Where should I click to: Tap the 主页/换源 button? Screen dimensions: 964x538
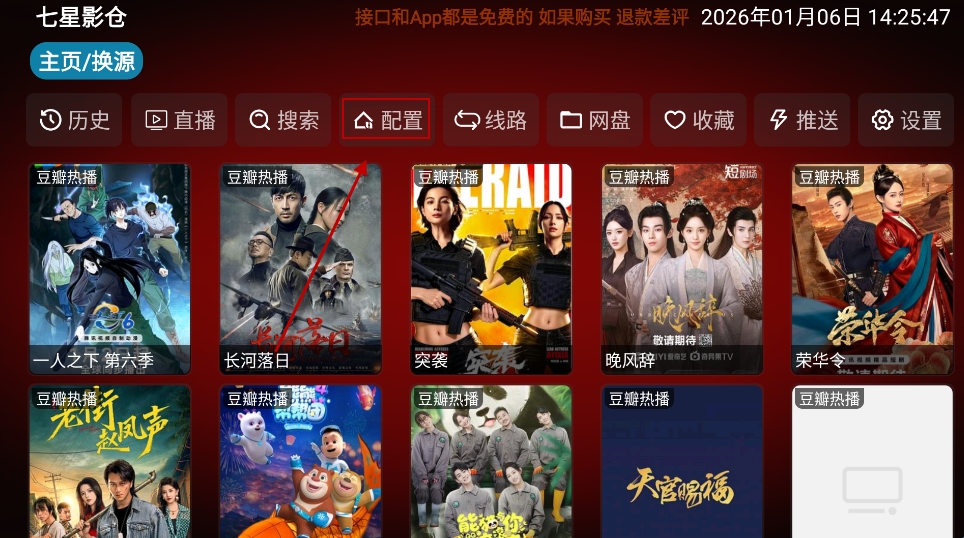pyautogui.click(x=87, y=61)
